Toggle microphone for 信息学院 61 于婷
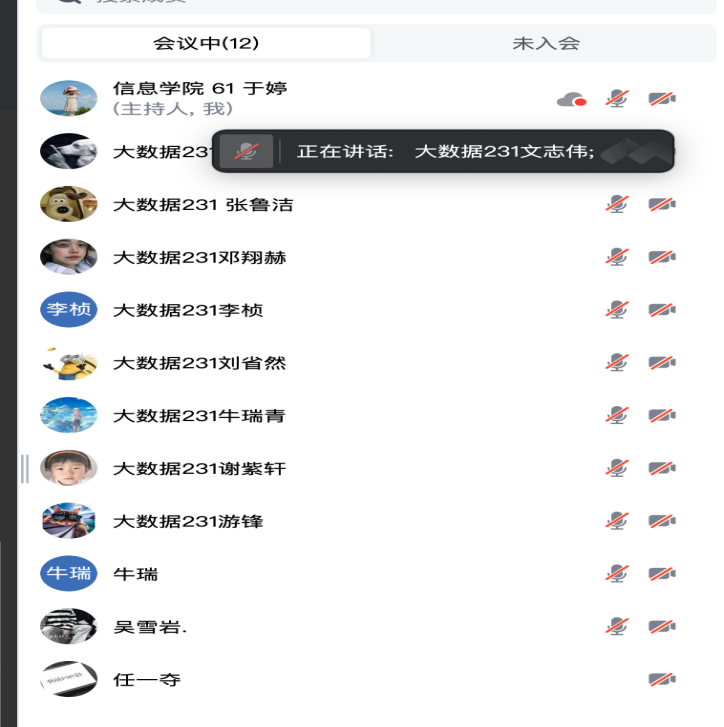This screenshot has width=724, height=727. point(617,99)
